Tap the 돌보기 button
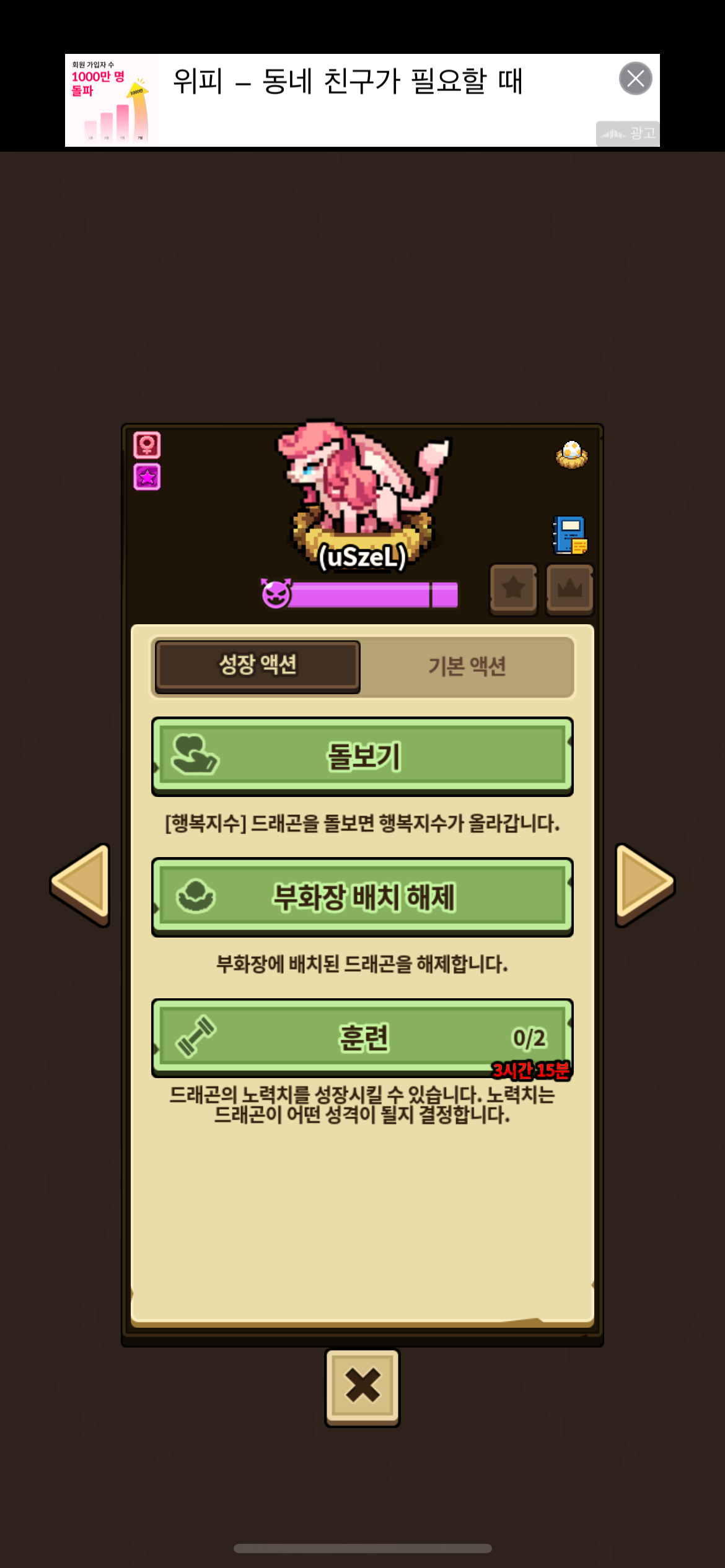This screenshot has height=1568, width=725. pos(362,756)
